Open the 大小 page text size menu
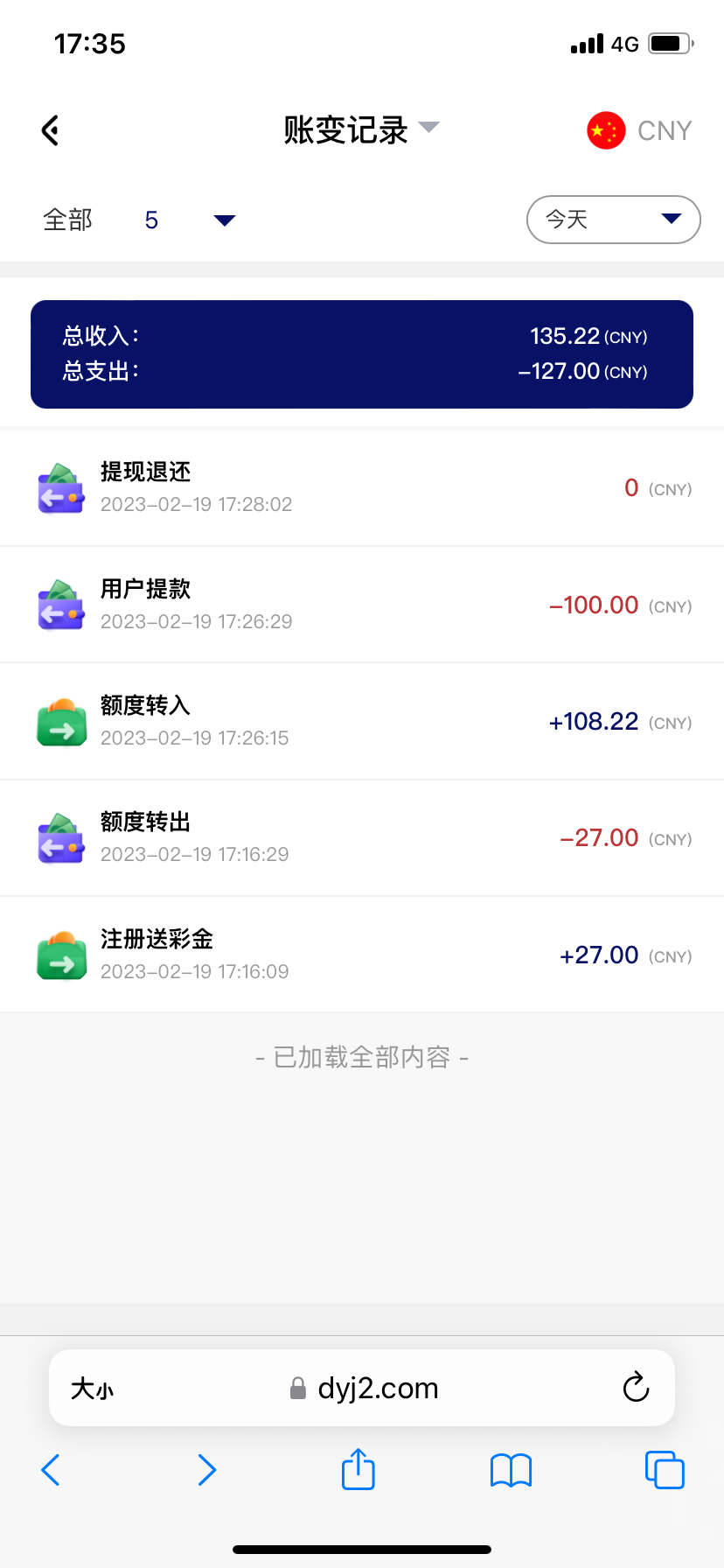 pos(92,1389)
